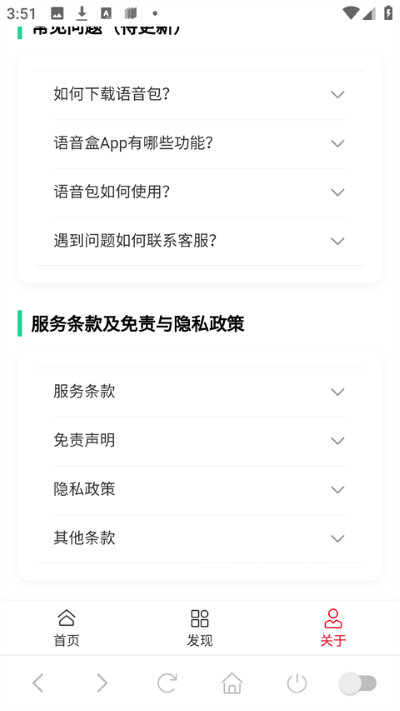Tap the power icon in bottom toolbar
400x711 pixels.
(x=297, y=683)
